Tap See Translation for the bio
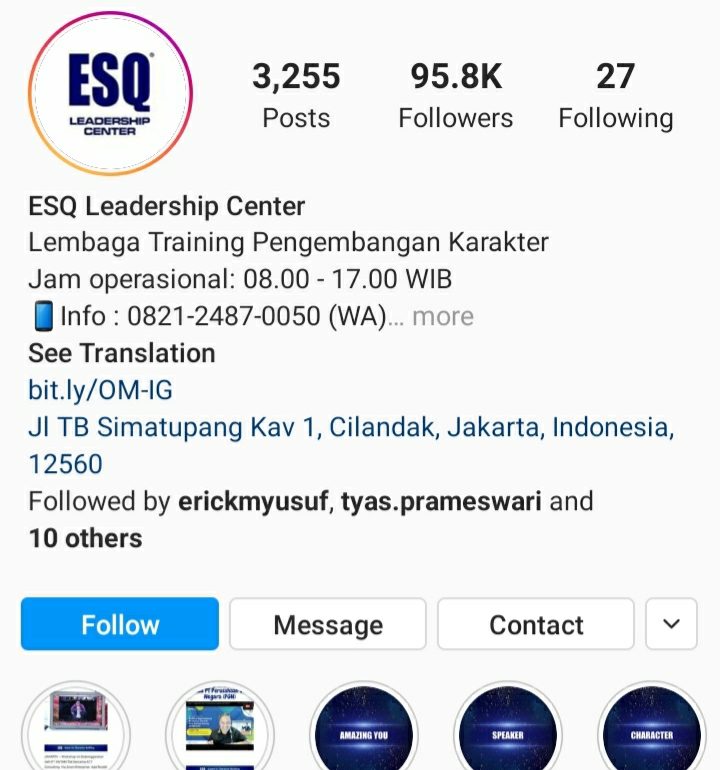The height and width of the screenshot is (770, 720). tap(121, 353)
